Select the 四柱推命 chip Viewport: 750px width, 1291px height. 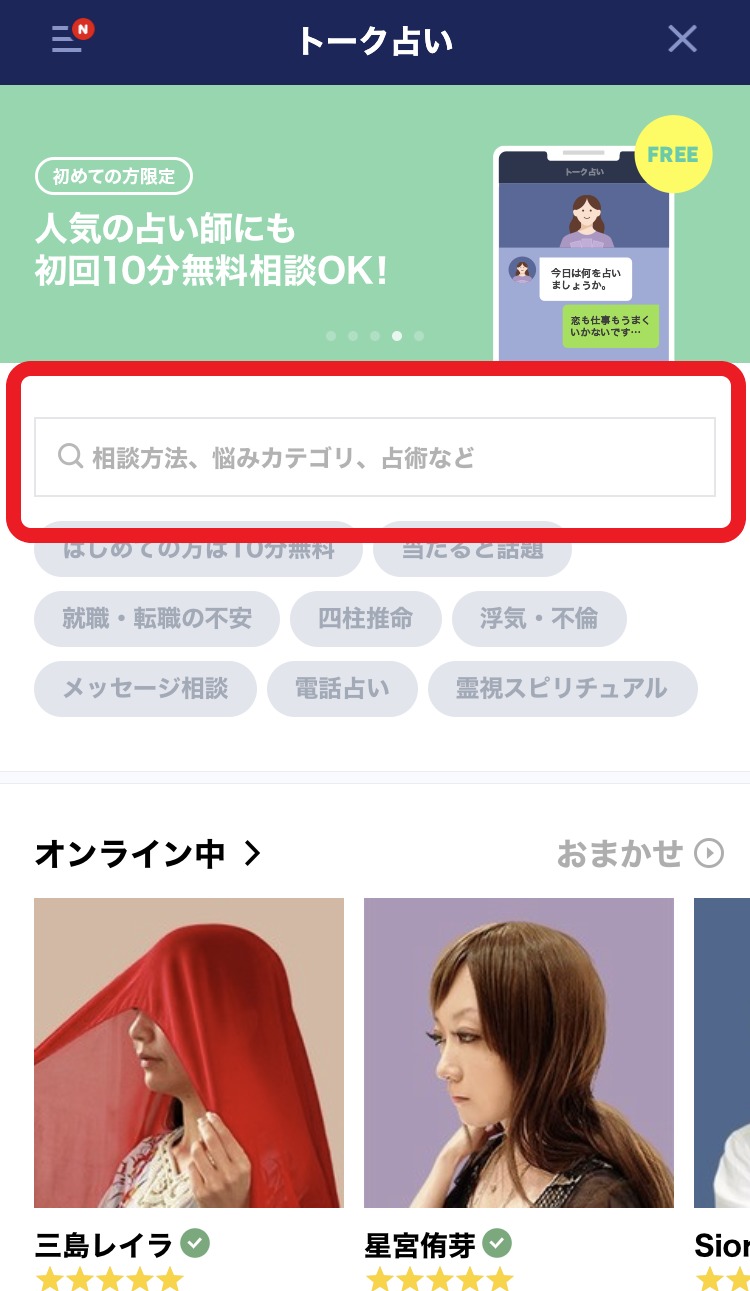pos(365,619)
